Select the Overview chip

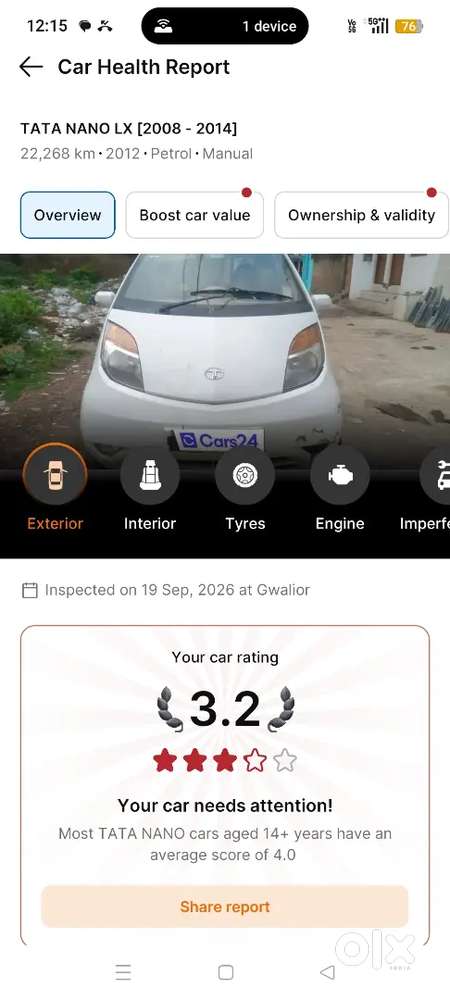[68, 215]
